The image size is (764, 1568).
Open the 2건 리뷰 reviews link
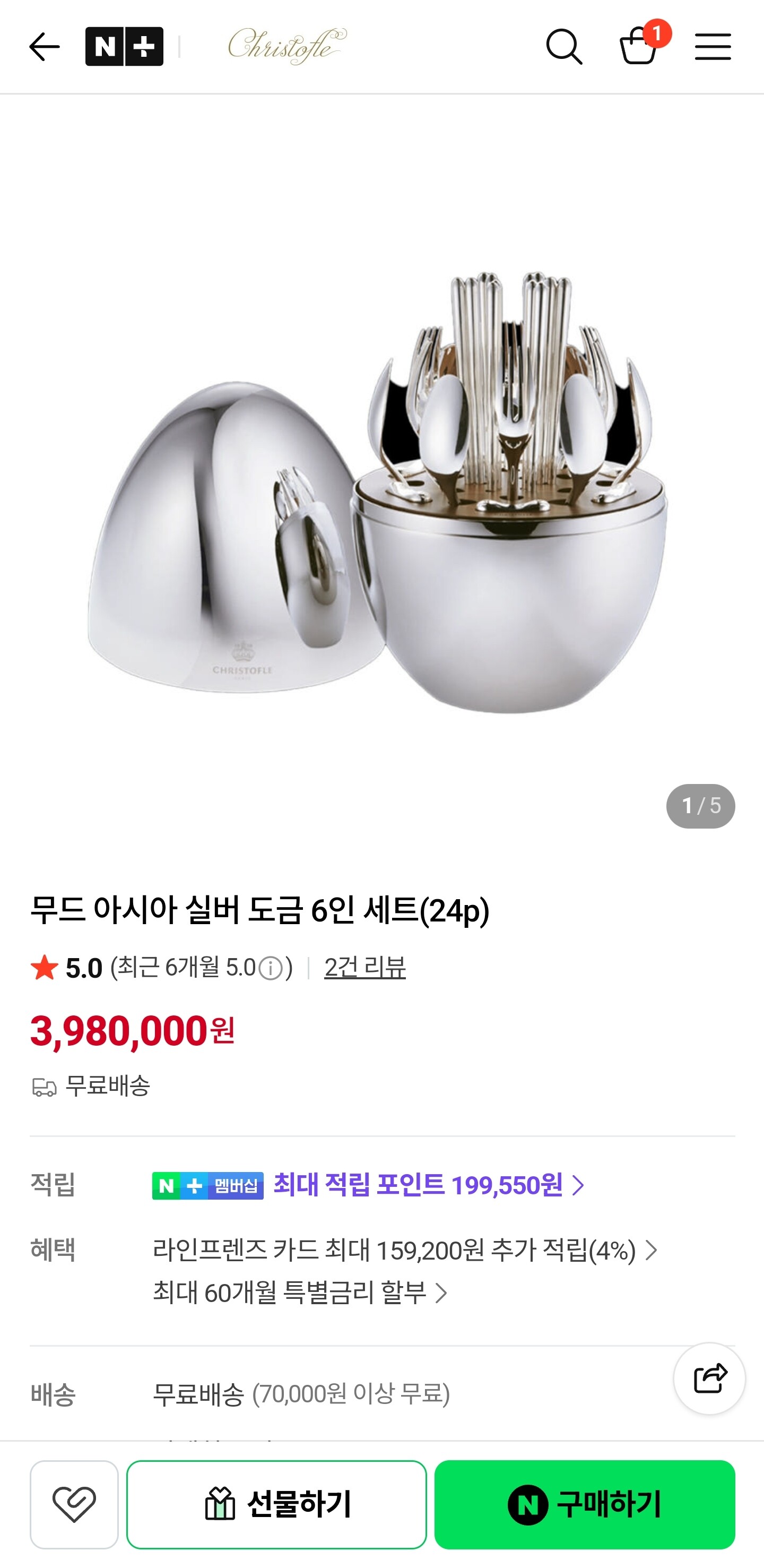tap(365, 967)
